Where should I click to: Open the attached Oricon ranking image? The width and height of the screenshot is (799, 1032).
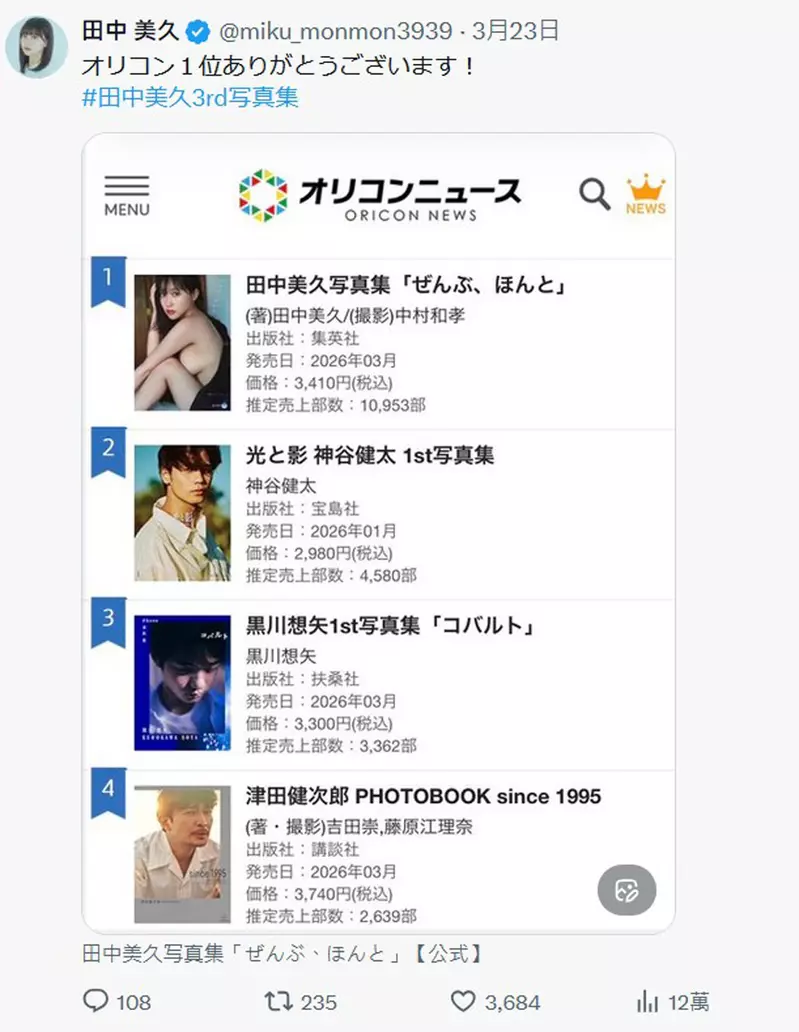tap(378, 532)
